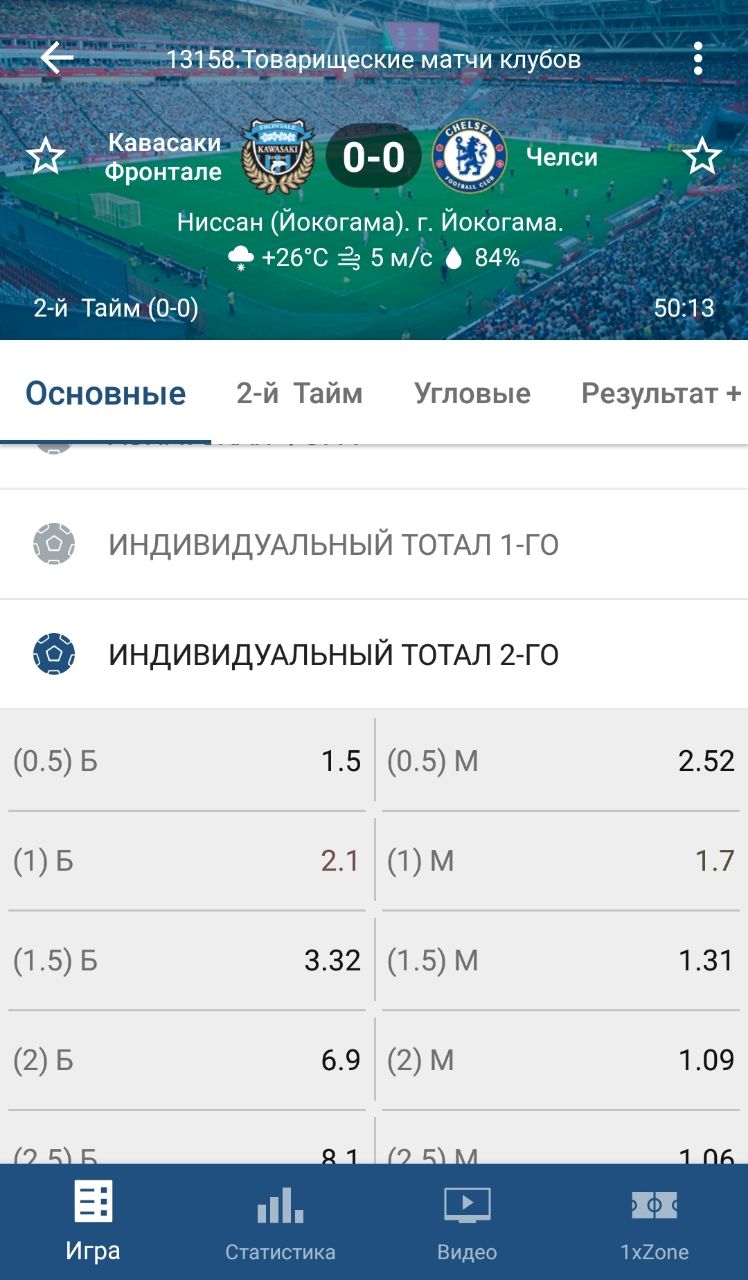This screenshot has width=748, height=1280.
Task: Open the Видео bottom tab
Action: [x=467, y=1222]
